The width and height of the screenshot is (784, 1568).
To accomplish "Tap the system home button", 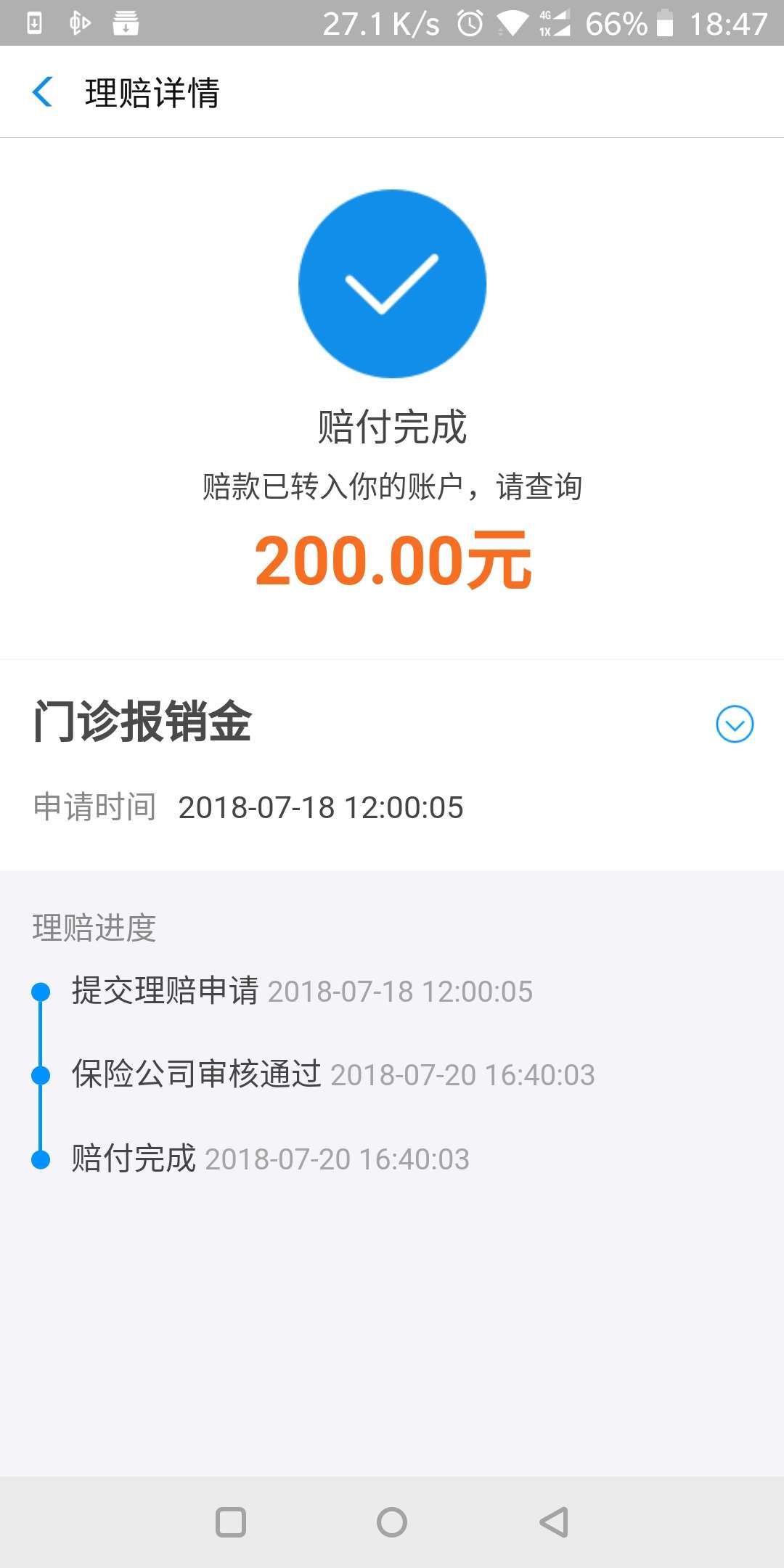I will click(x=392, y=1522).
